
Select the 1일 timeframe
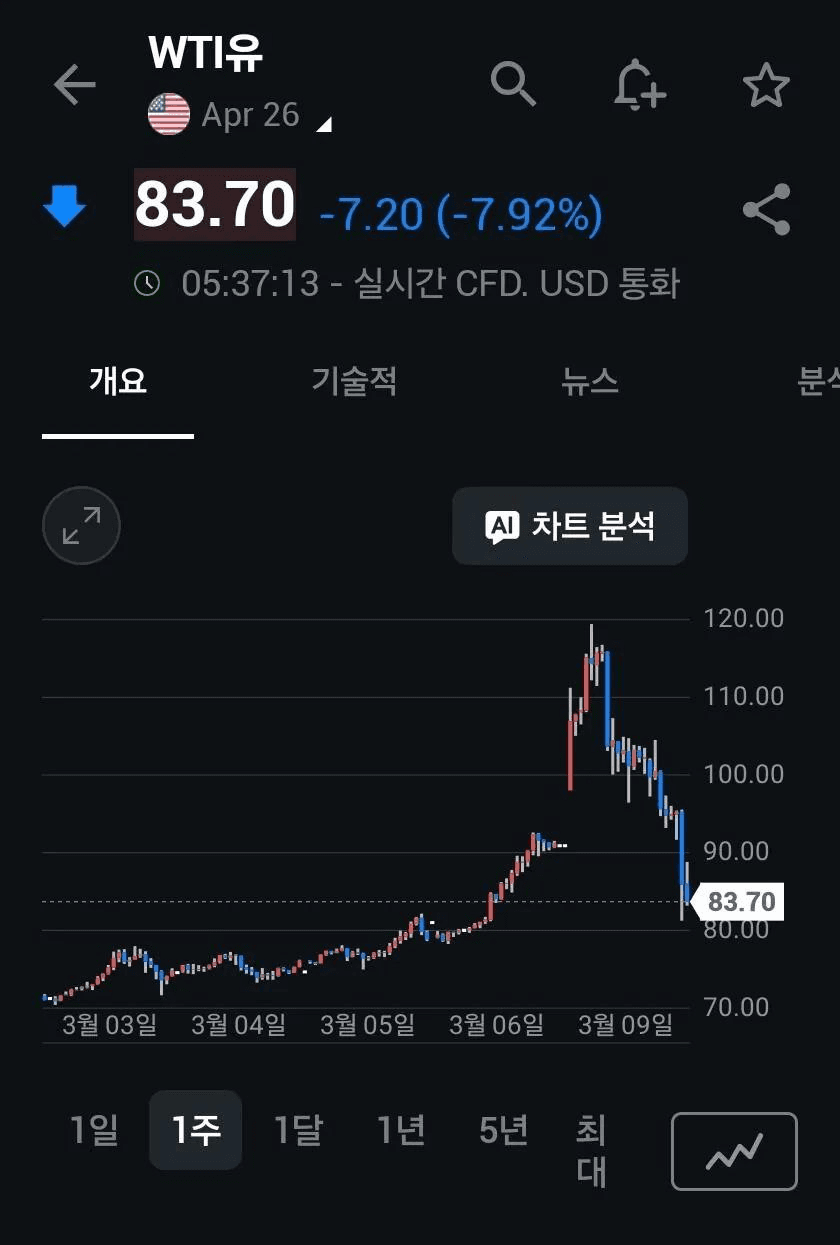click(x=92, y=1130)
